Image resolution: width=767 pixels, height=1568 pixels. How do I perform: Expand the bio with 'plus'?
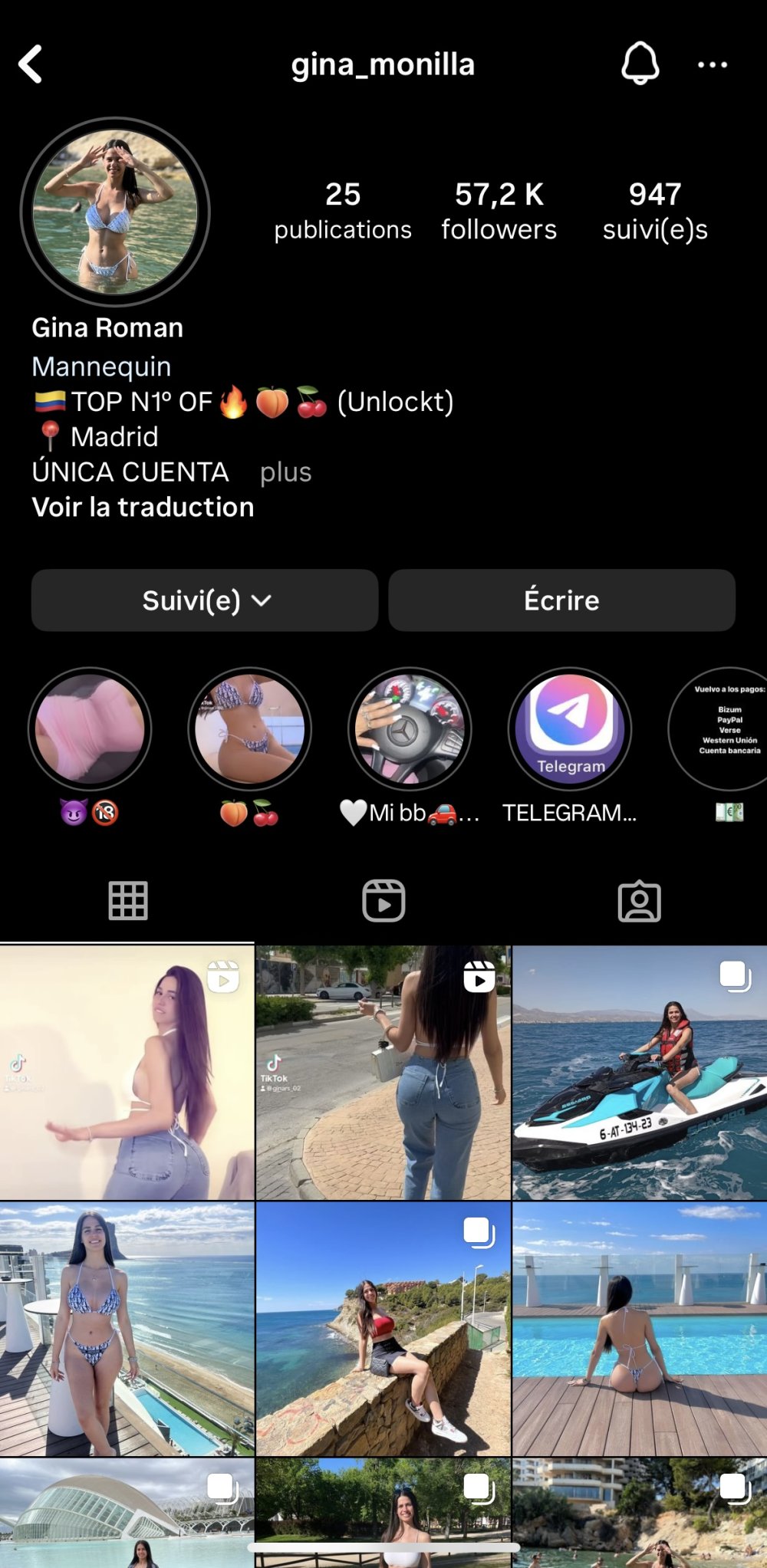click(x=285, y=472)
